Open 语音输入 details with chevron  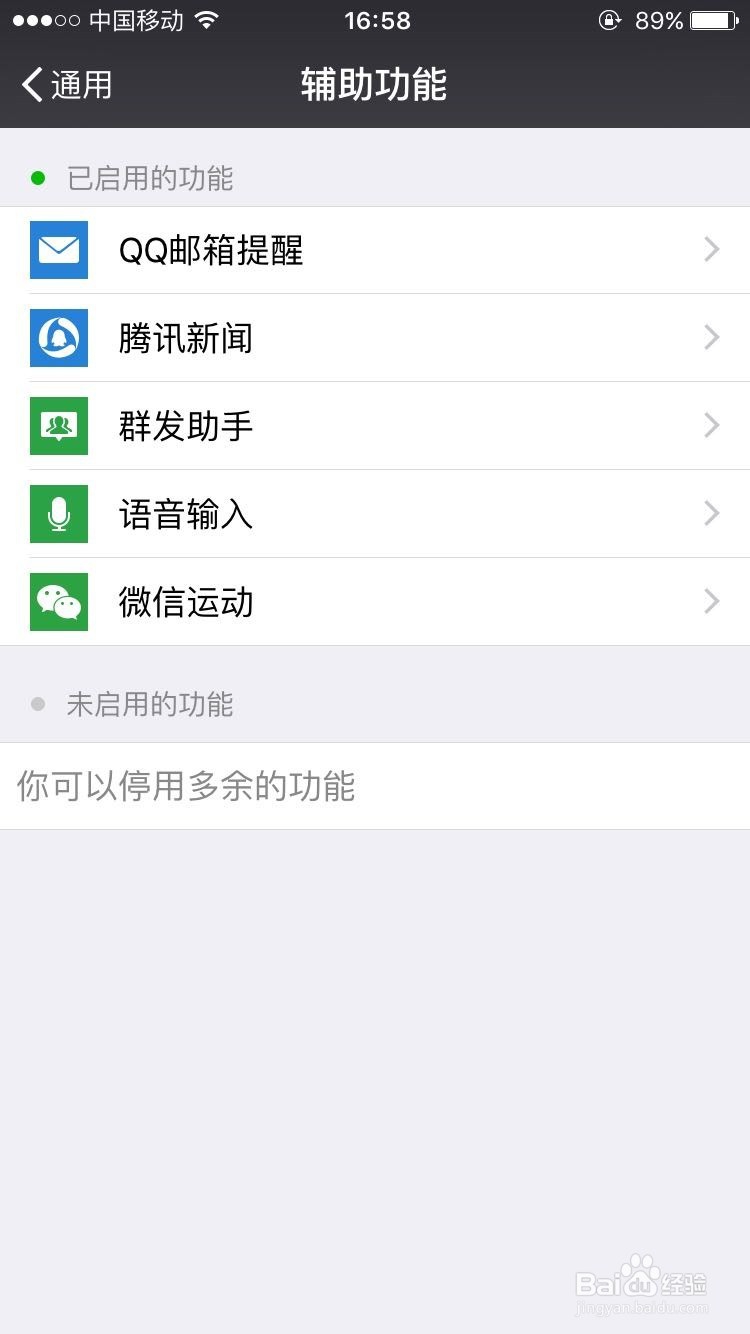click(x=711, y=513)
